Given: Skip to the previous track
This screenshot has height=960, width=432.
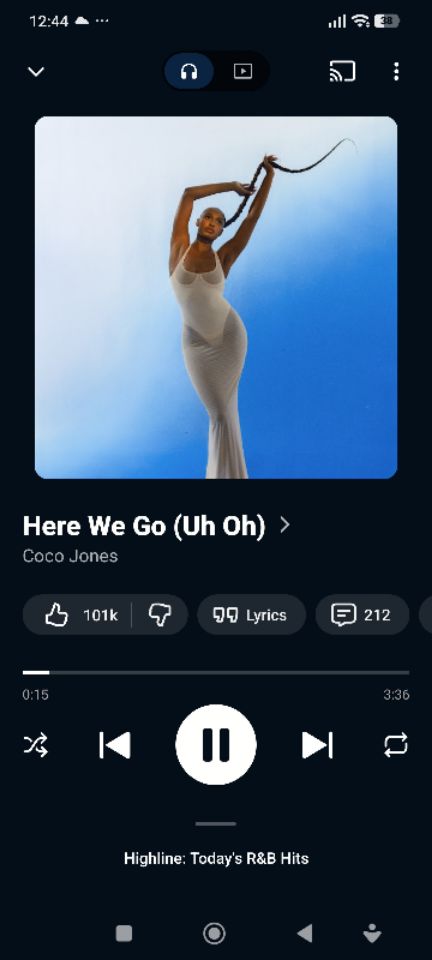Looking at the screenshot, I should (115, 745).
